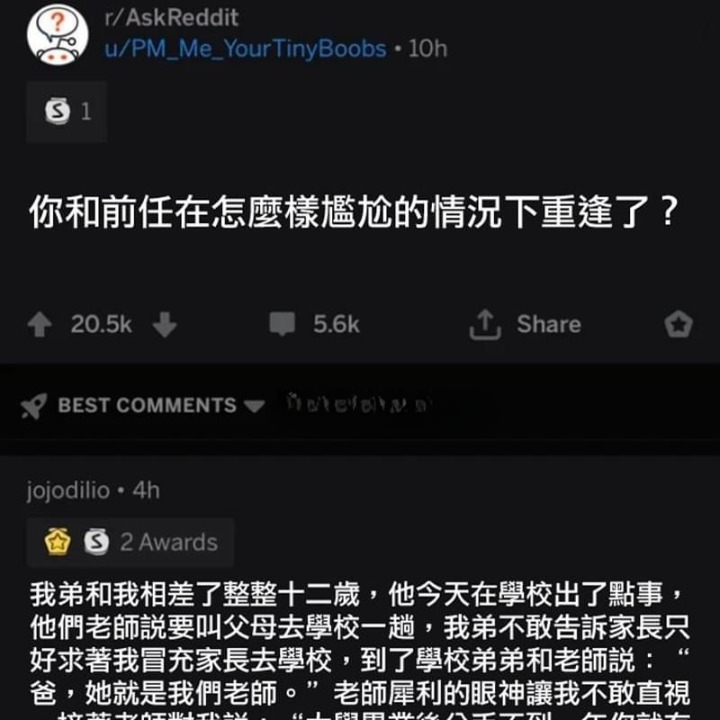Open the r/AskReddit subreddit link

(x=171, y=18)
